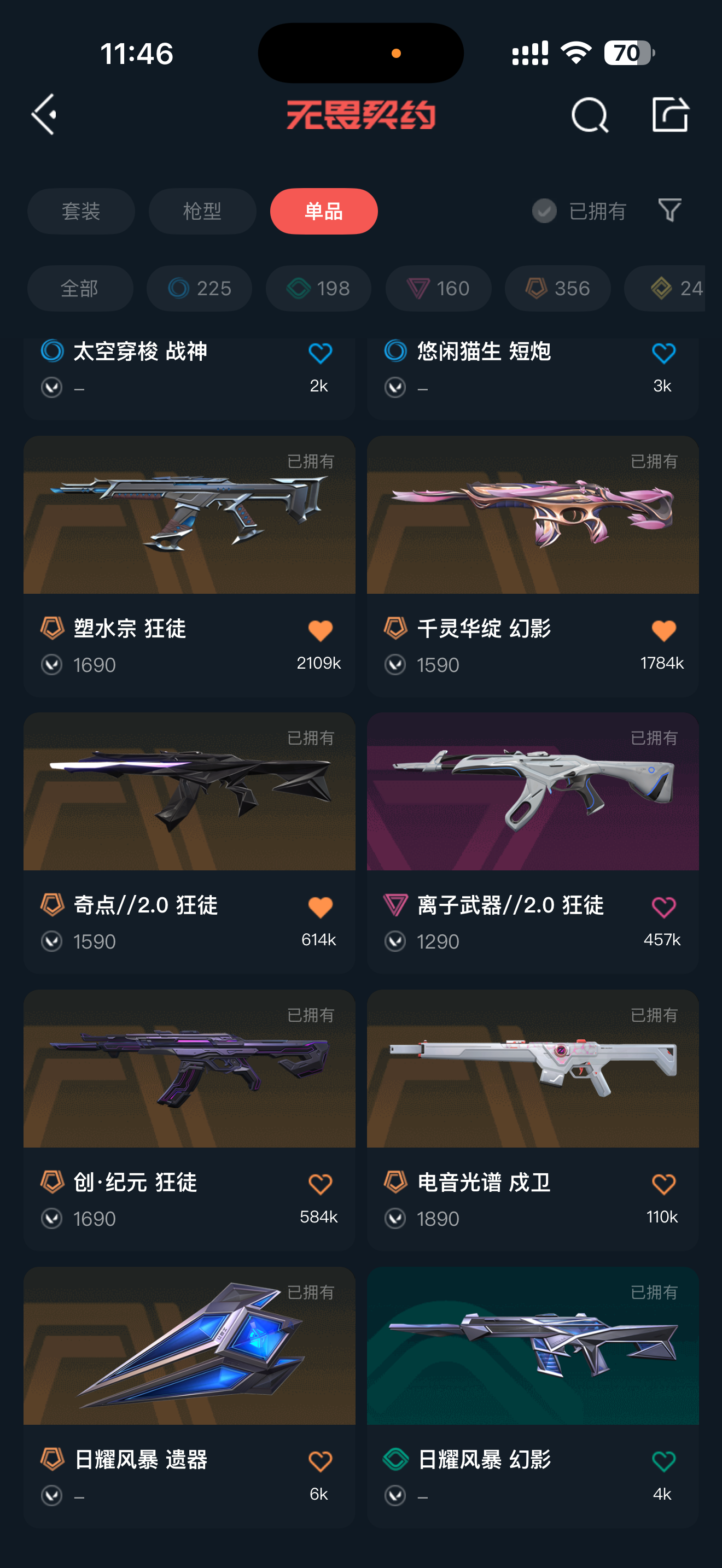
Task: Filter by the 160 tier chip
Action: click(438, 288)
